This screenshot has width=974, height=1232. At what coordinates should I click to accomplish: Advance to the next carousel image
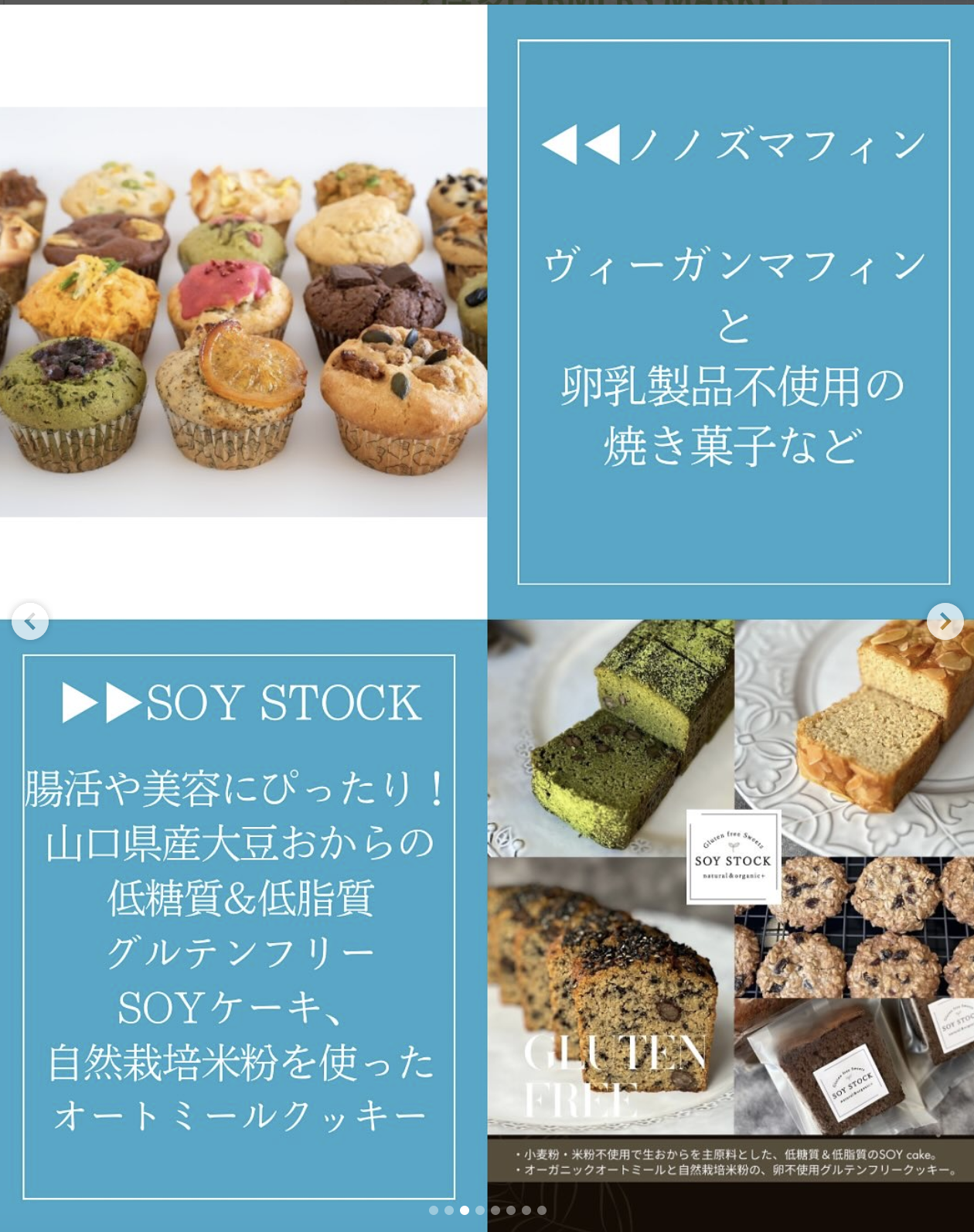point(945,621)
